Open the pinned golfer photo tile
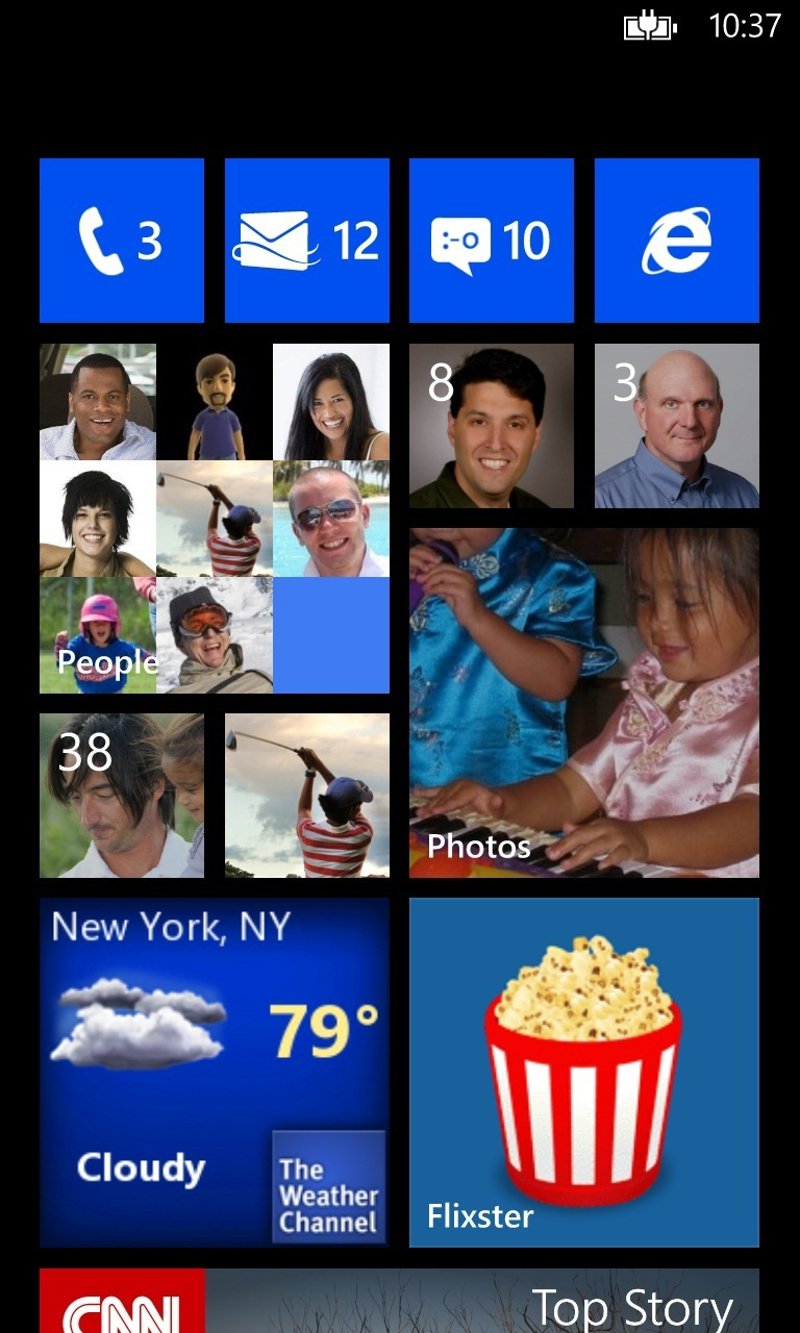The image size is (800, 1333). [x=306, y=795]
